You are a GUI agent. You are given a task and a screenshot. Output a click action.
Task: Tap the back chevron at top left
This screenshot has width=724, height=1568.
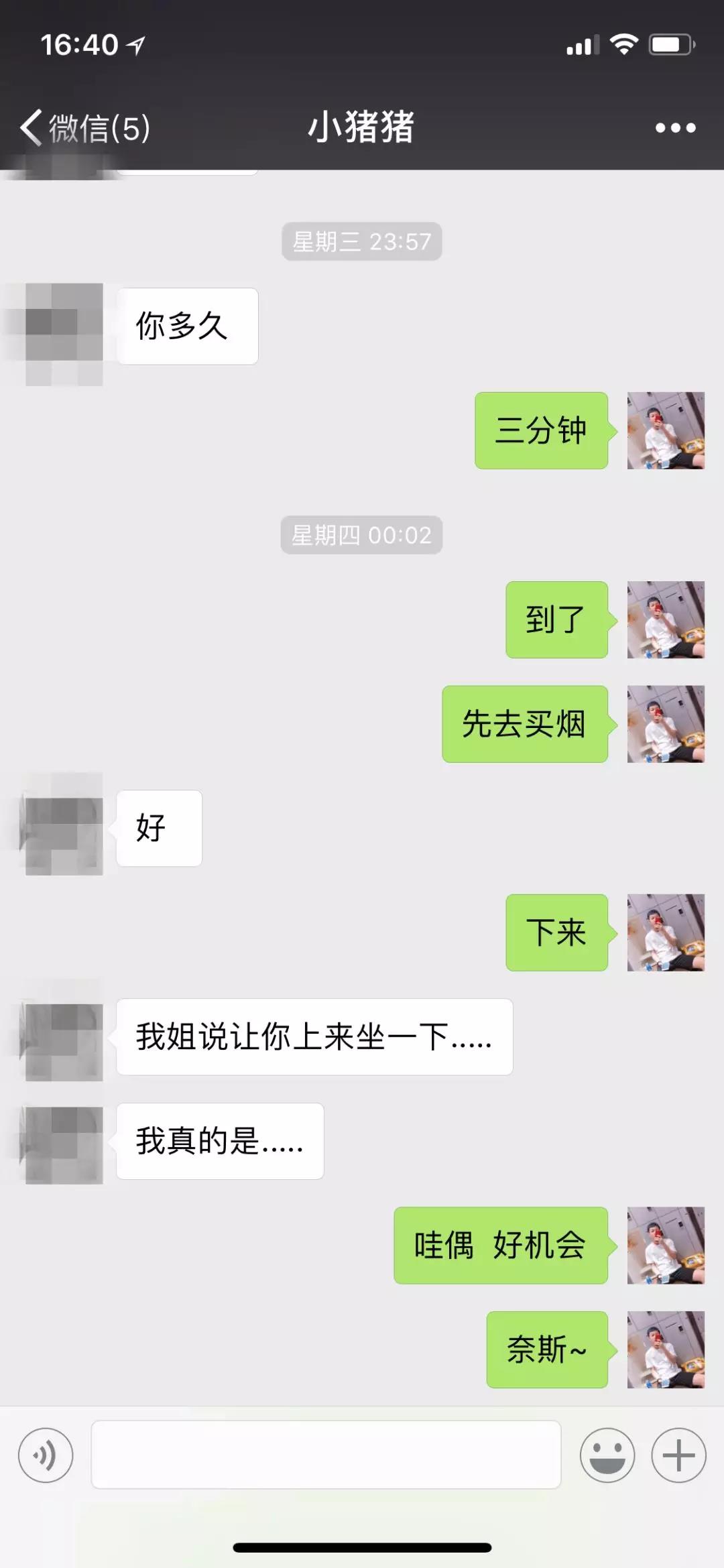coord(30,127)
